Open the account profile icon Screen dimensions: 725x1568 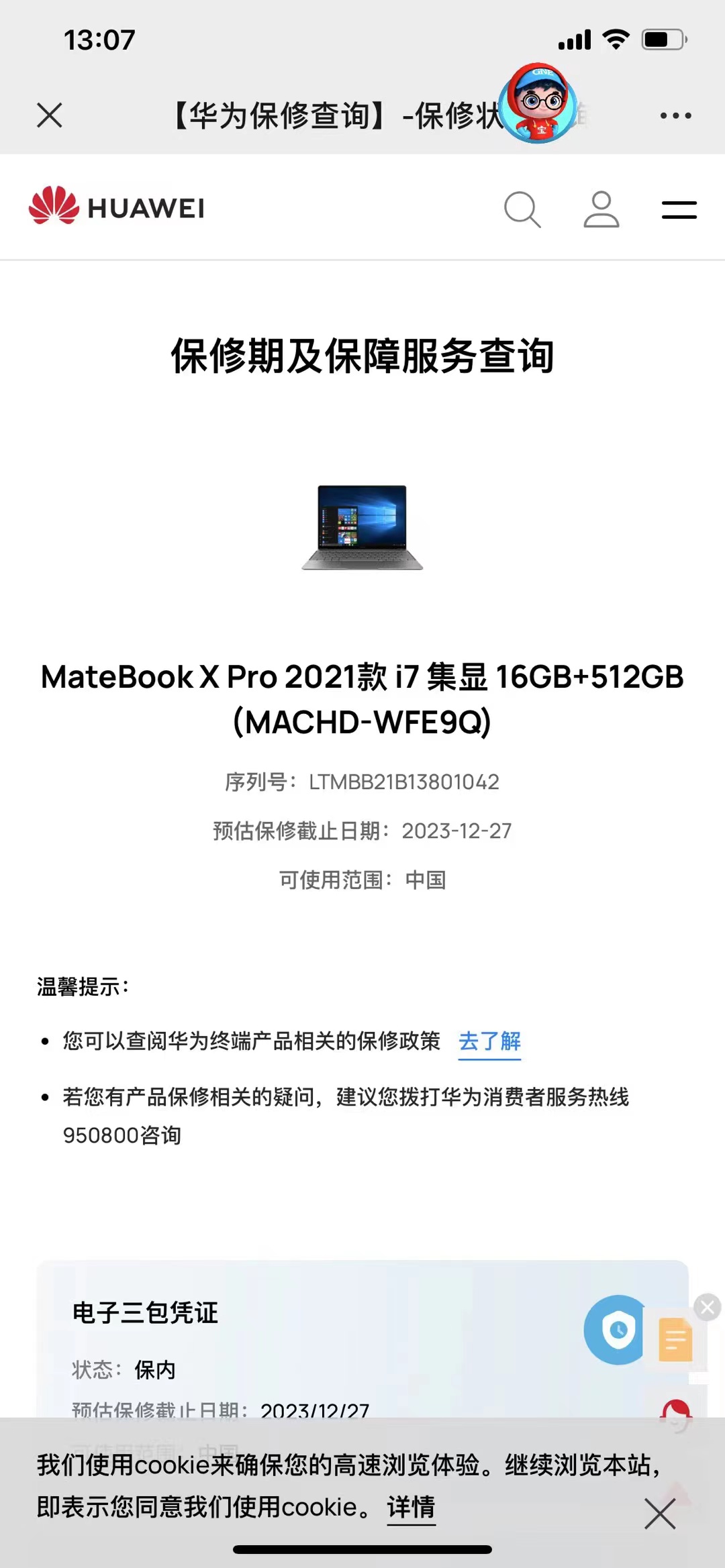pos(601,209)
